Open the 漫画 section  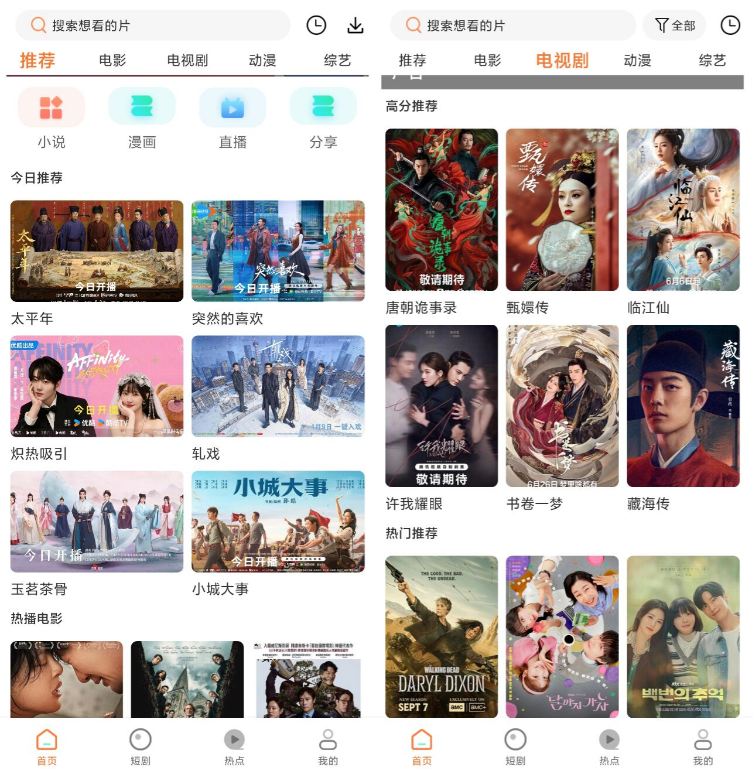(x=142, y=107)
